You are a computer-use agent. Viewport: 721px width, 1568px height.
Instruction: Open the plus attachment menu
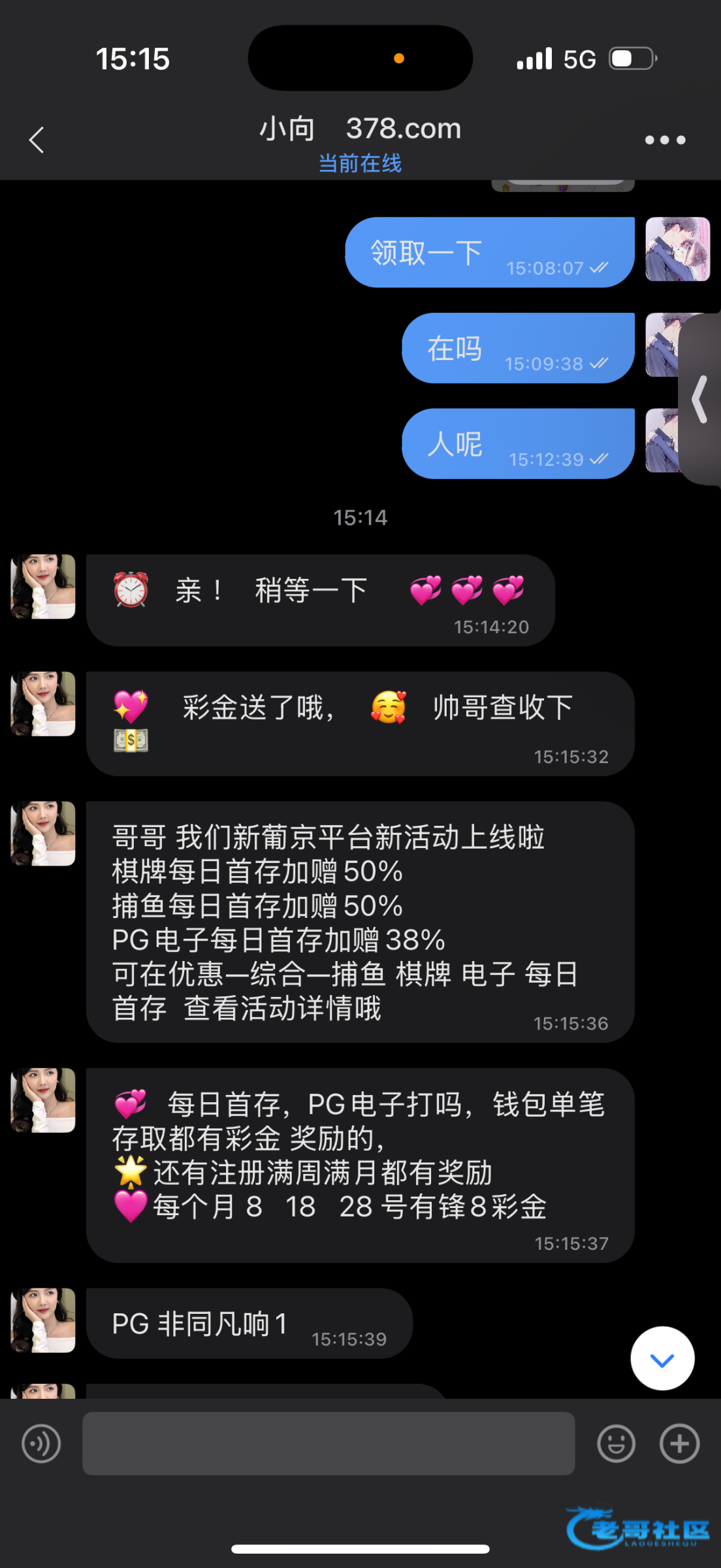point(679,1443)
